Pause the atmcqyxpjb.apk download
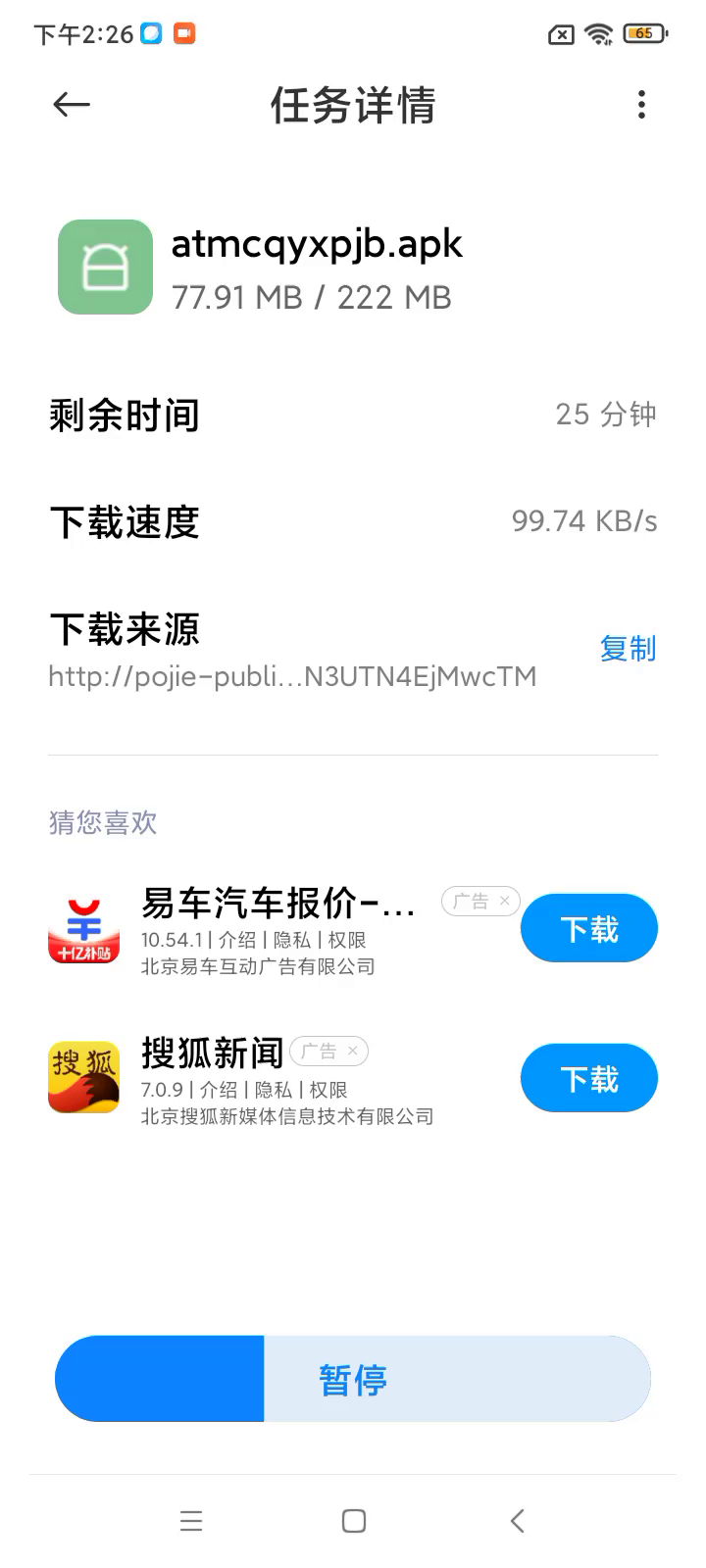This screenshot has height=1568, width=706. click(353, 1380)
